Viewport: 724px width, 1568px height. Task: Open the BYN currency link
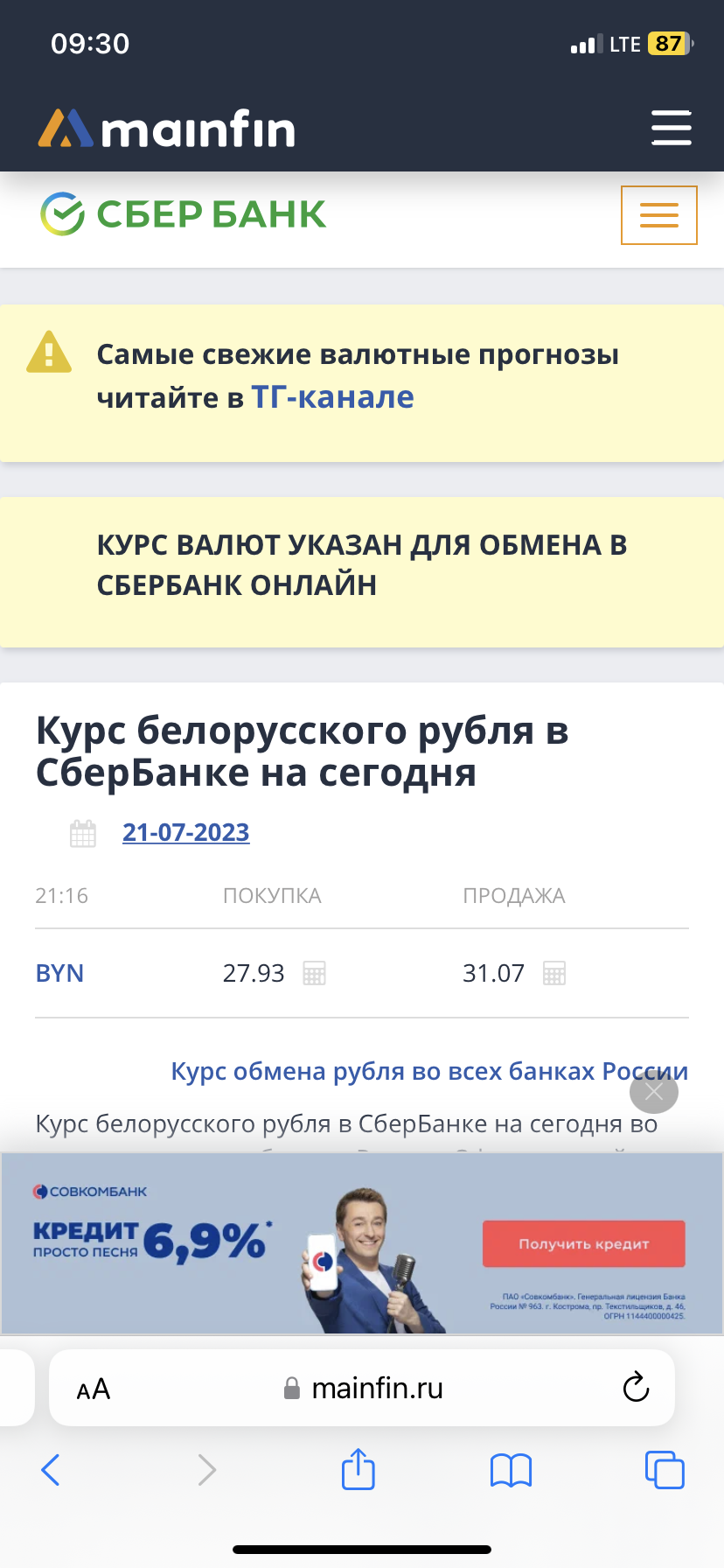59,973
